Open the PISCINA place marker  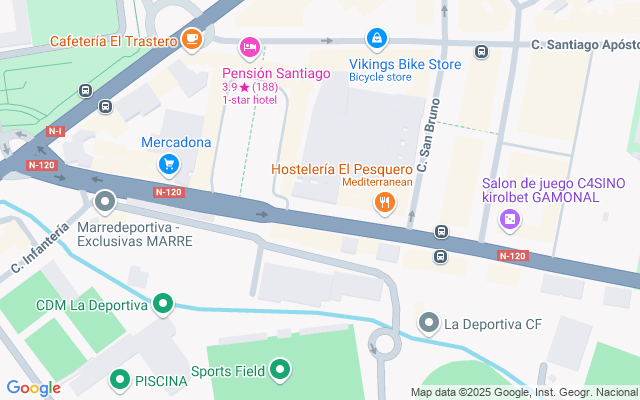pyautogui.click(x=120, y=380)
